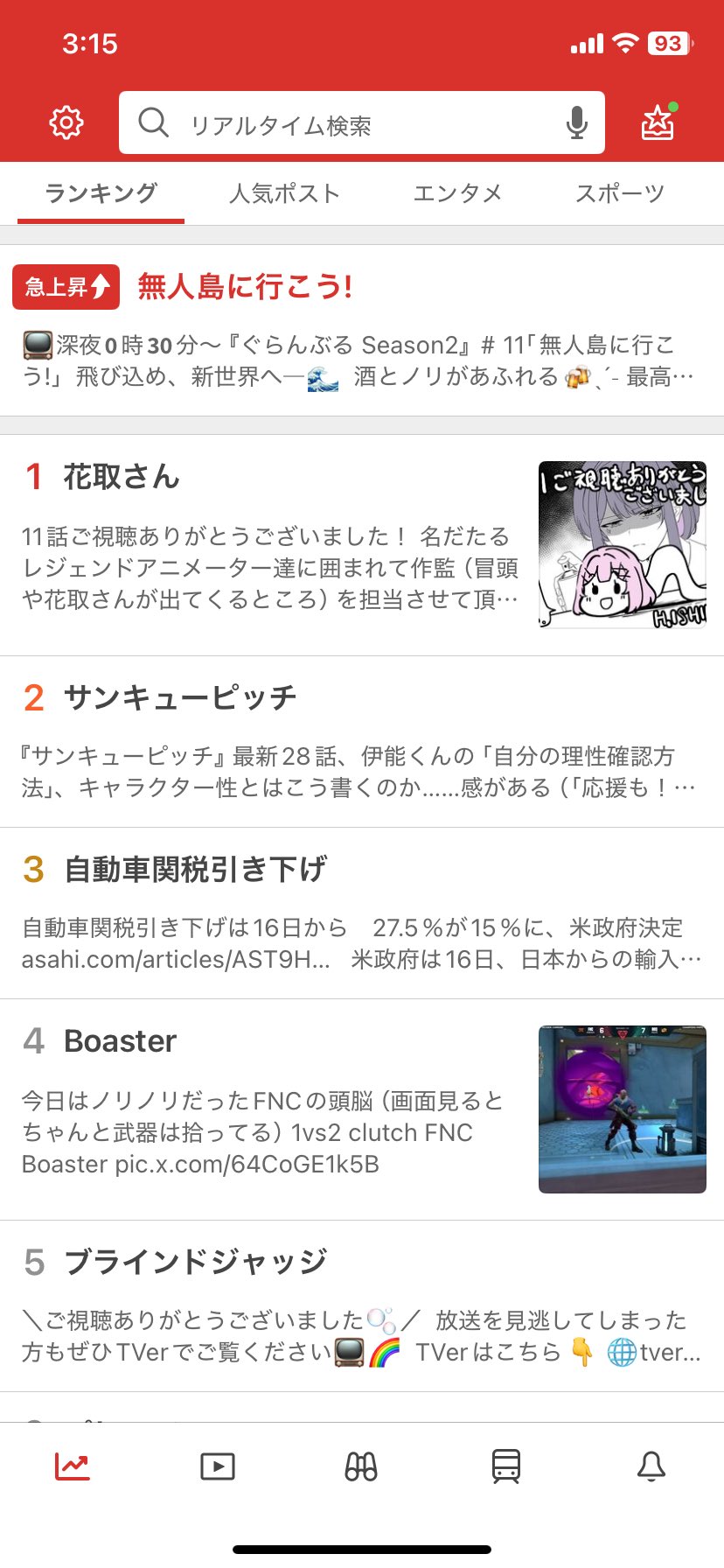Open the notifications bell tab
Viewport: 724px width, 1568px height.
pyautogui.click(x=651, y=1466)
